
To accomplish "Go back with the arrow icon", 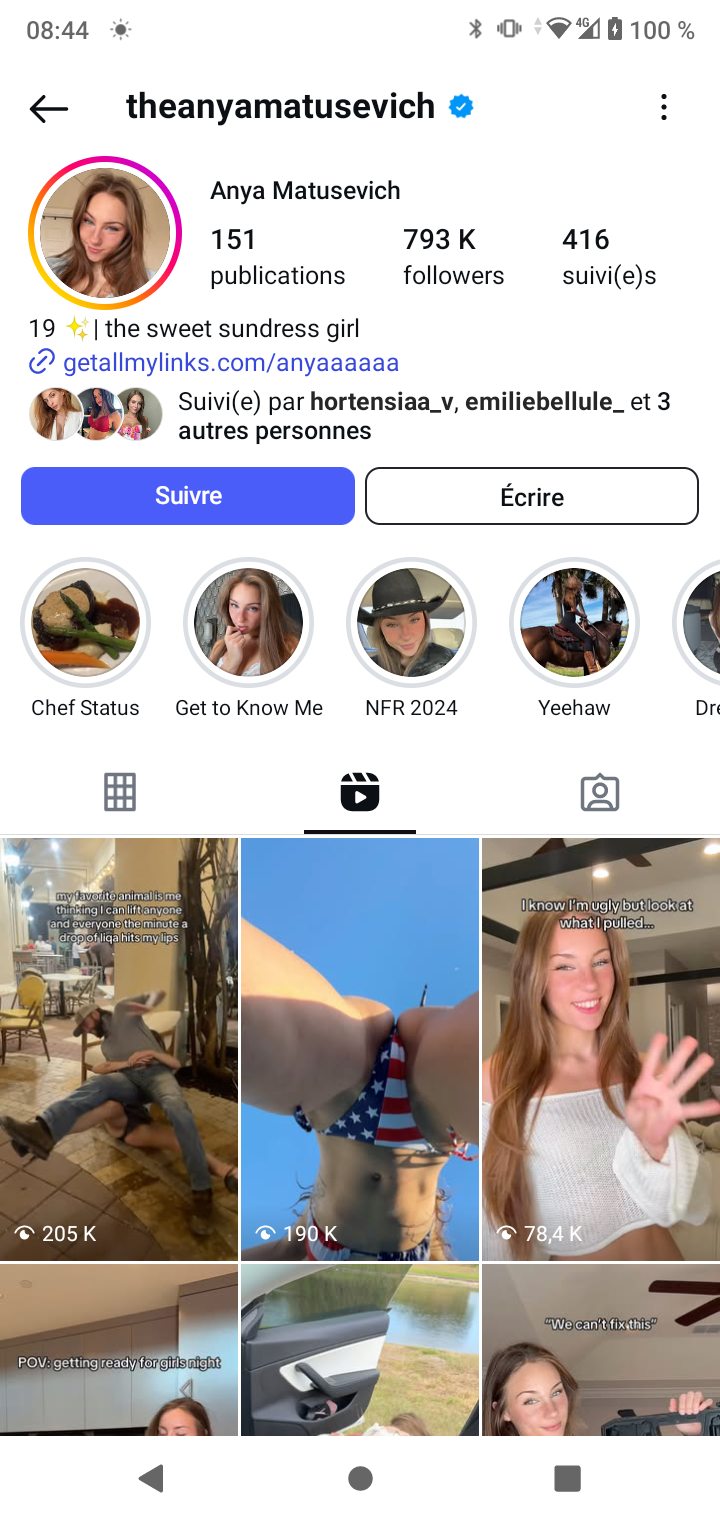I will pos(48,108).
